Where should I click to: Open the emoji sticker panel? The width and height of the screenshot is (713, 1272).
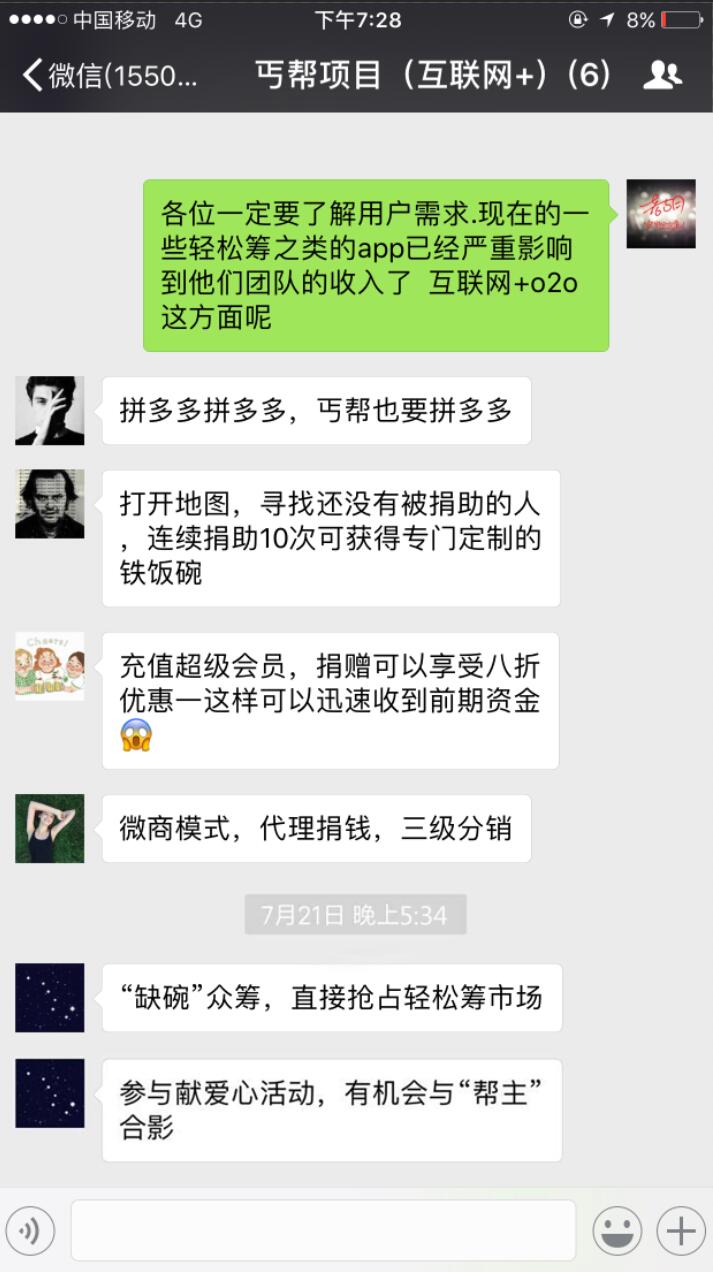point(617,1230)
